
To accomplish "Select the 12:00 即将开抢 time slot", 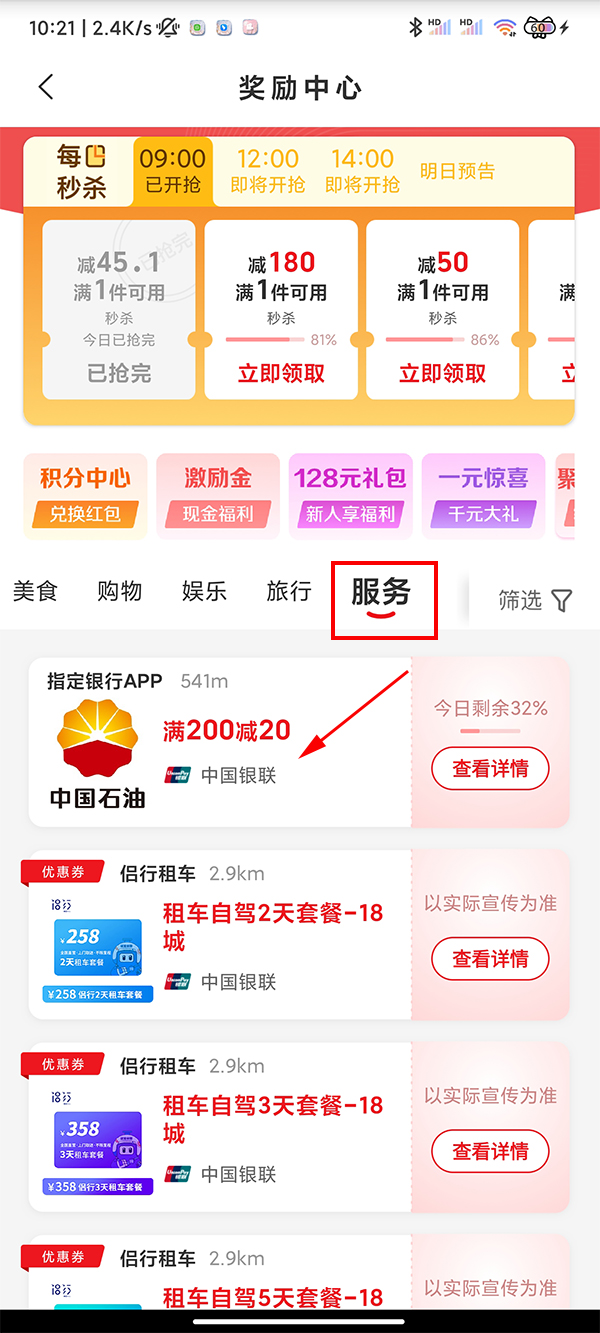I will pos(267,171).
